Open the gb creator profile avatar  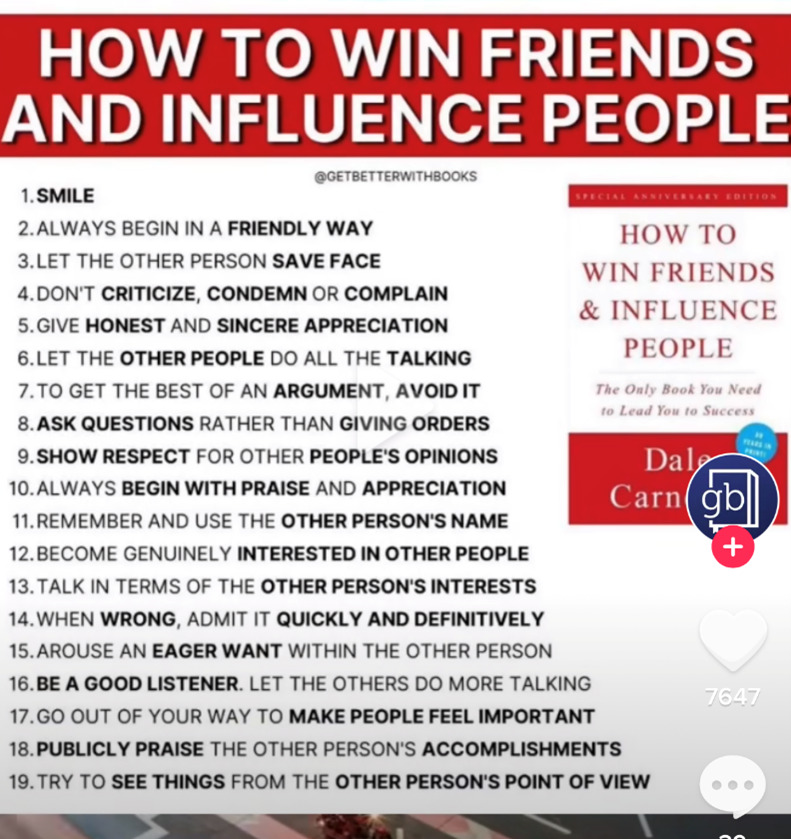[731, 496]
